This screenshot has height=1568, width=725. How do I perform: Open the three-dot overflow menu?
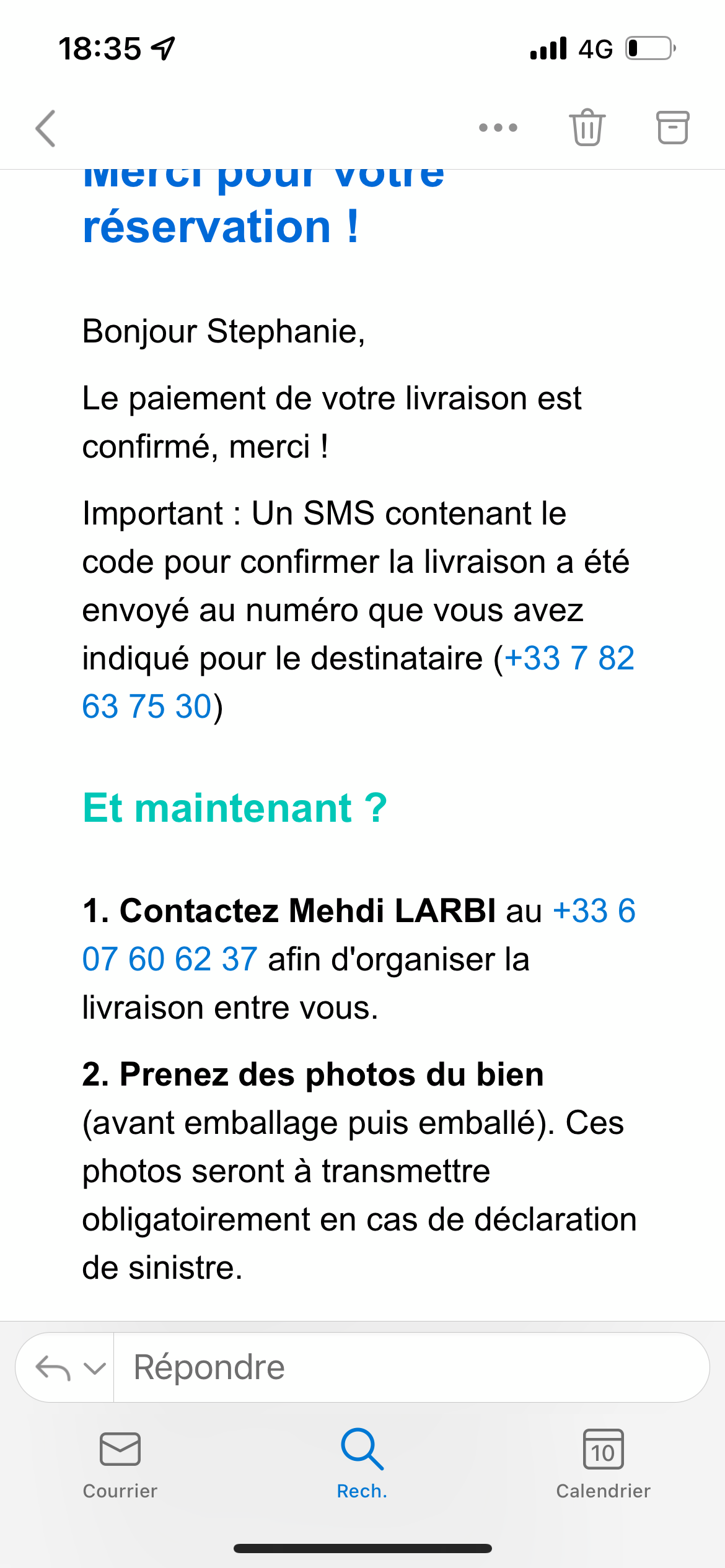(498, 128)
